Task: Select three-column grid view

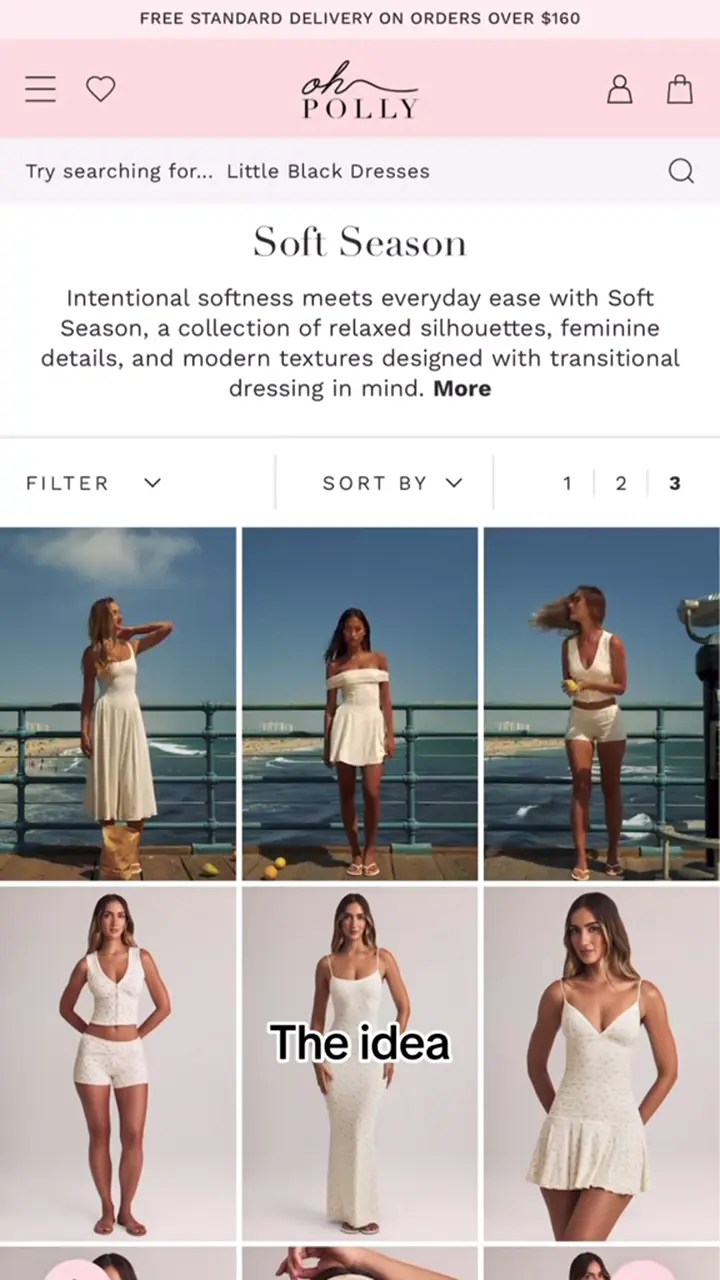Action: click(x=675, y=483)
